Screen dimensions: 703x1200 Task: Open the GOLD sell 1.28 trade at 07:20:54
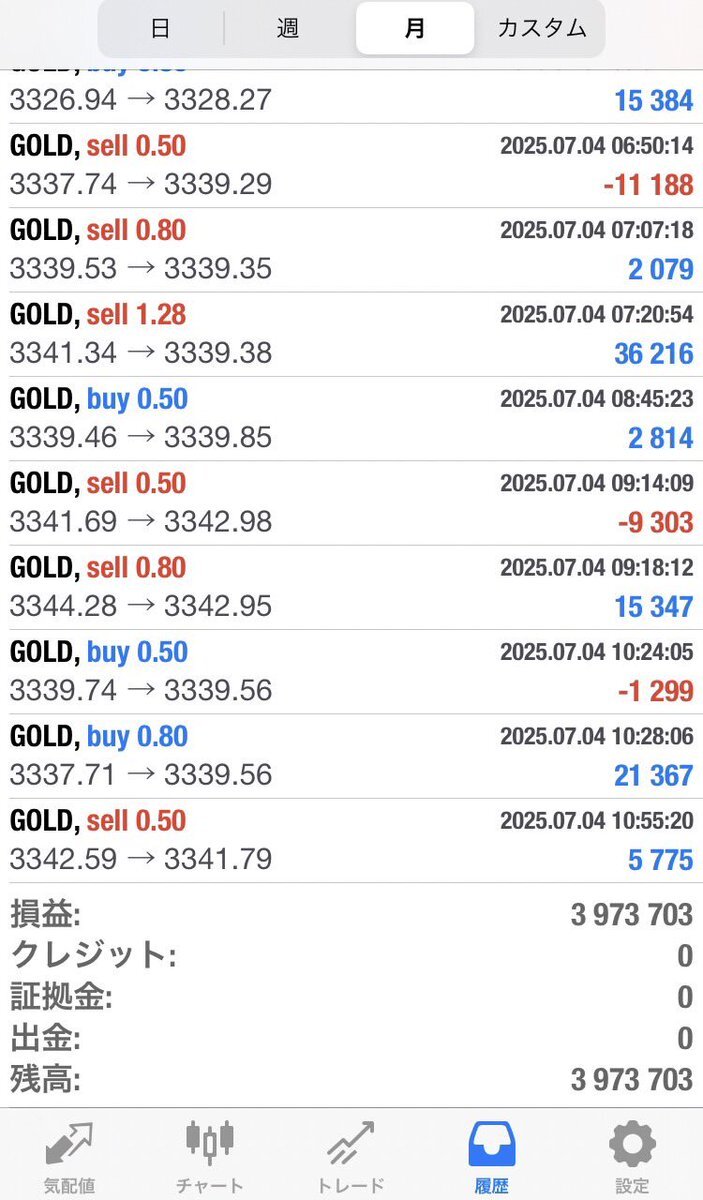(351, 334)
